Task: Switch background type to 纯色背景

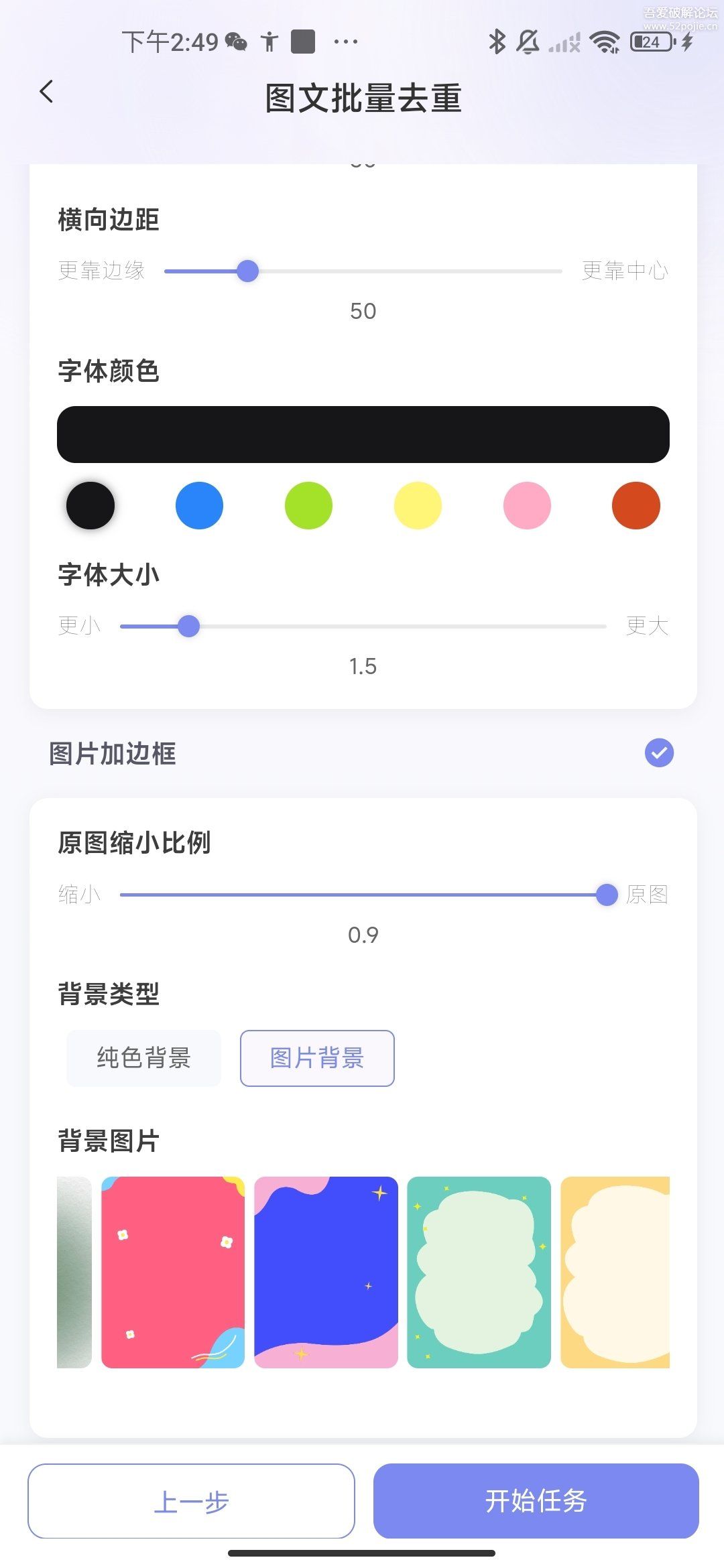Action: coord(143,1058)
